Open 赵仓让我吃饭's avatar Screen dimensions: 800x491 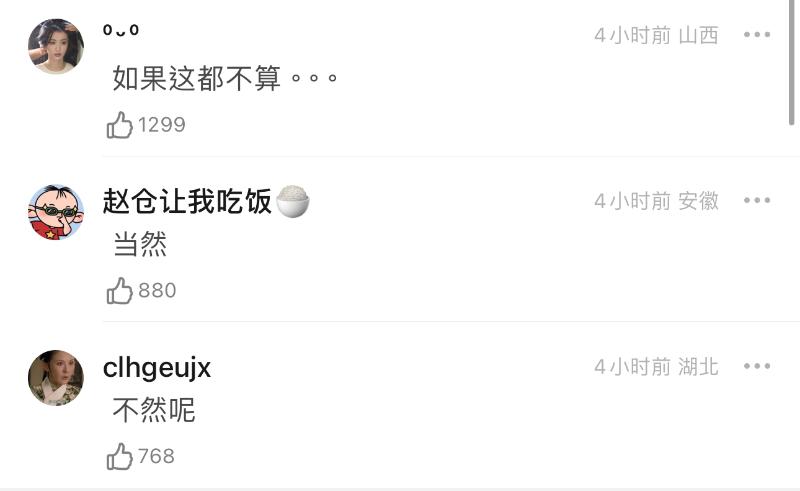pos(55,212)
